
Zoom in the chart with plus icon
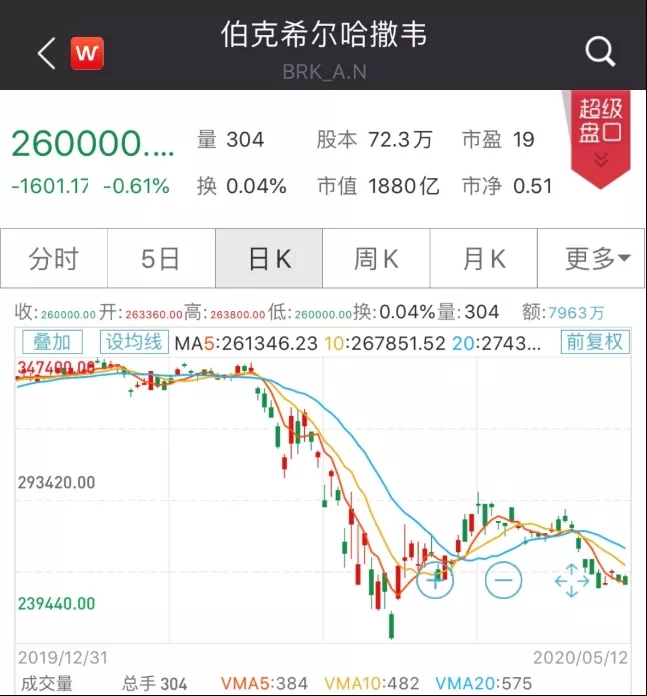coord(436,579)
